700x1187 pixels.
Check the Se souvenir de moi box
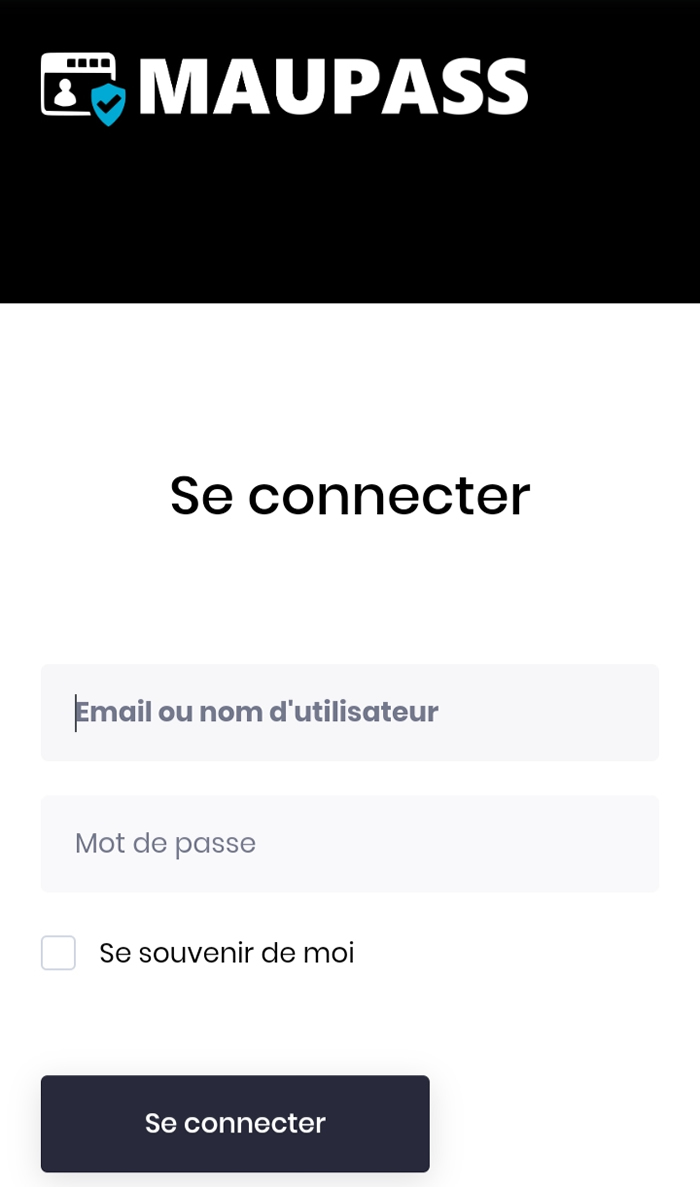pyautogui.click(x=58, y=953)
